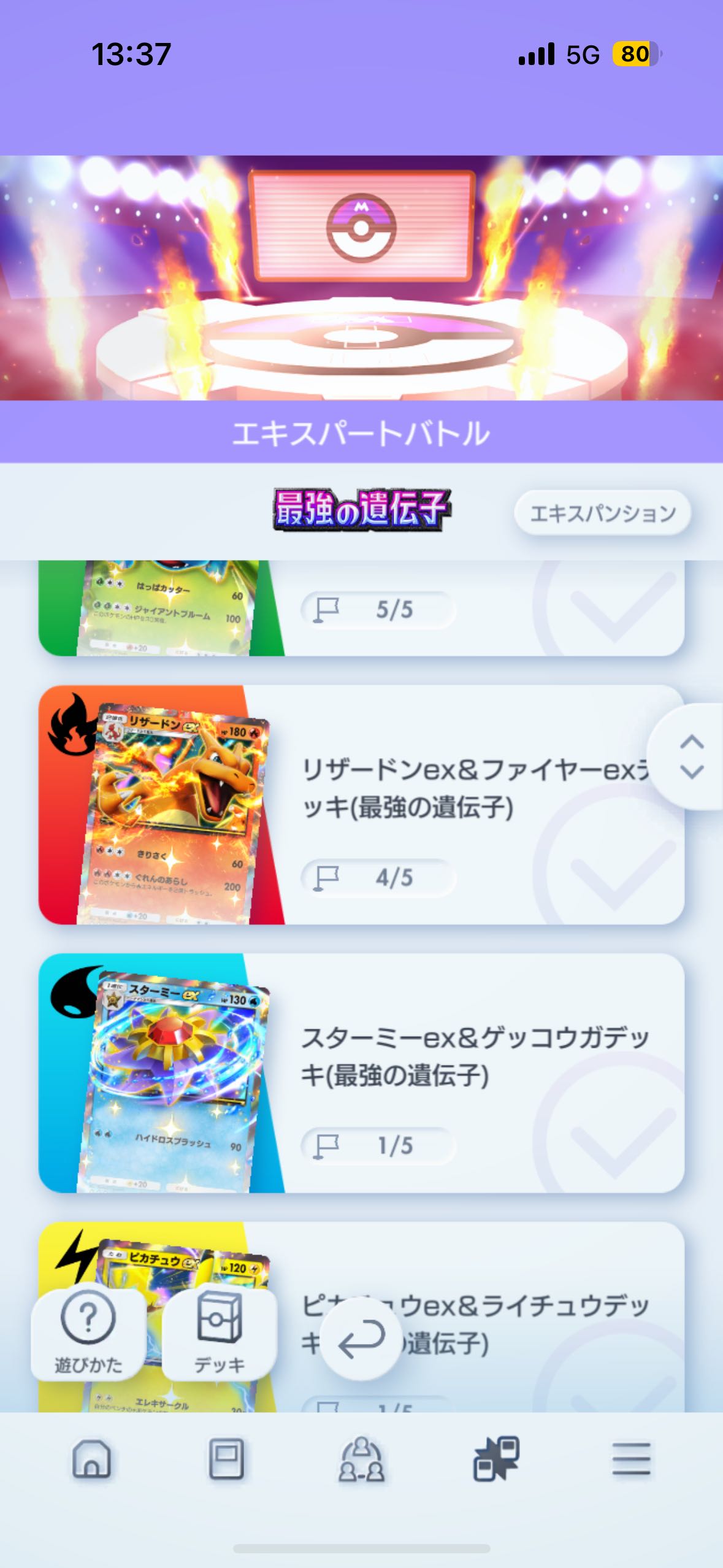Image resolution: width=723 pixels, height=1568 pixels.
Task: Open the 遊びかた how-to-play help
Action: point(88,1333)
